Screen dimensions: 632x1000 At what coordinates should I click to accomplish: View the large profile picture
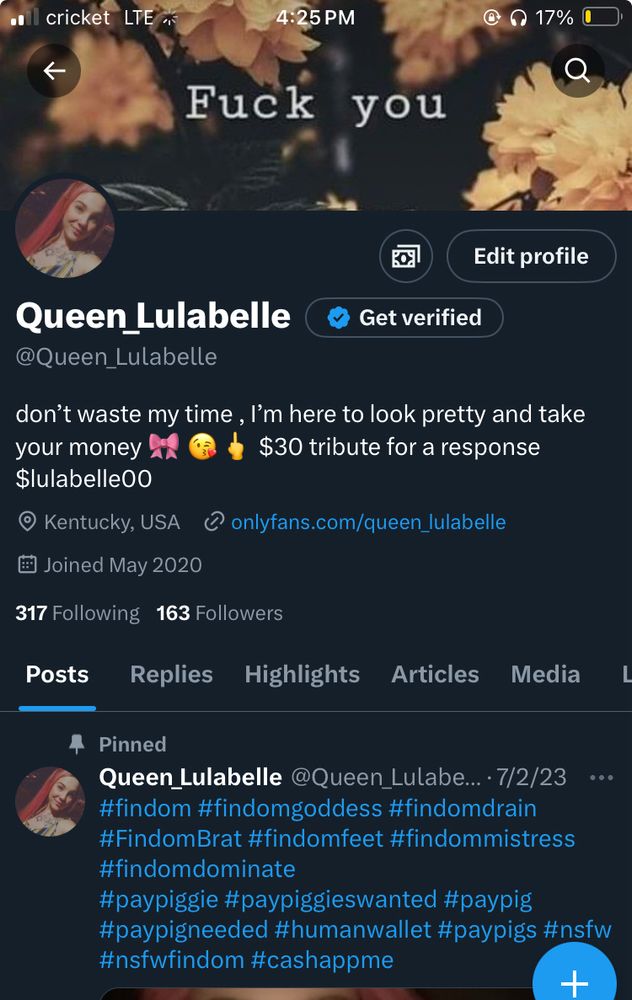65,229
